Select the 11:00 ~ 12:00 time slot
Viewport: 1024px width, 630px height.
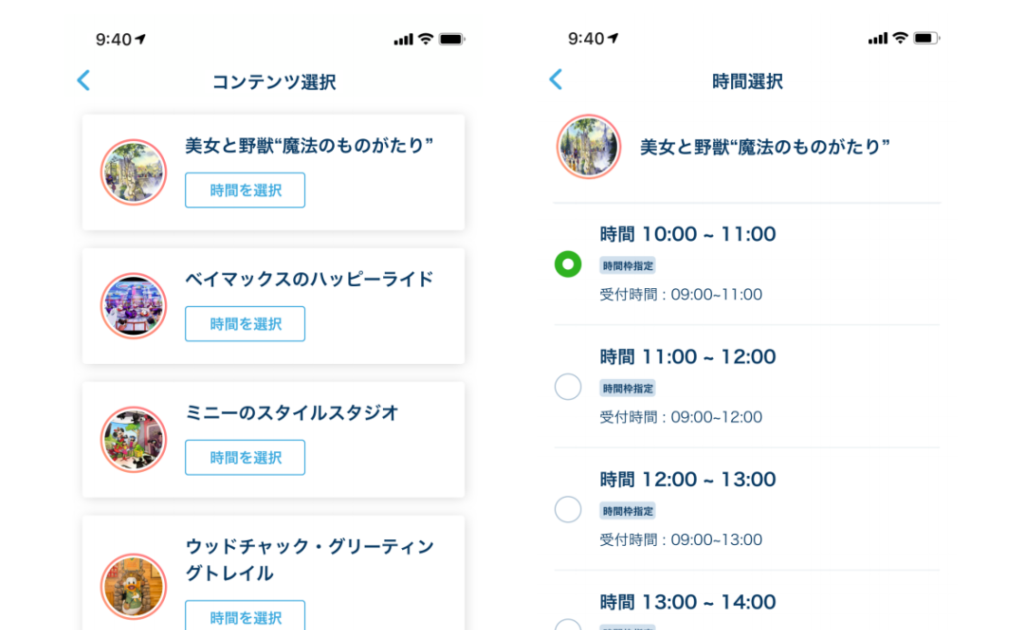568,386
